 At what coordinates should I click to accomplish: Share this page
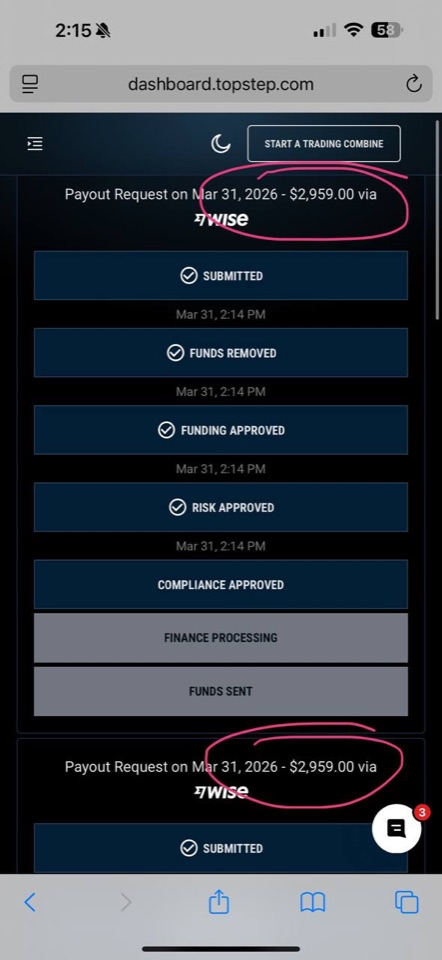tap(219, 902)
